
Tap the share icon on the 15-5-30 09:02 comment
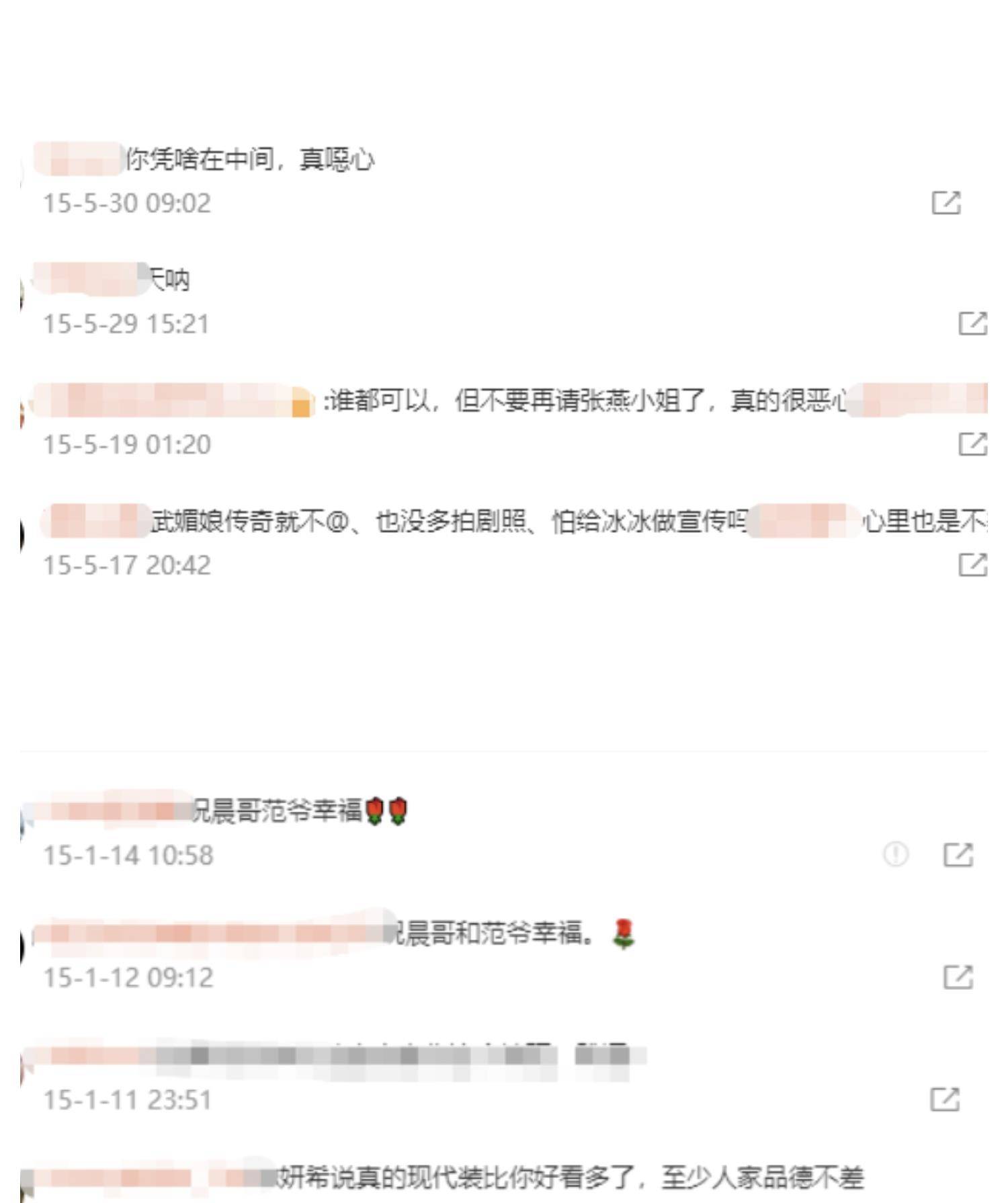[946, 203]
